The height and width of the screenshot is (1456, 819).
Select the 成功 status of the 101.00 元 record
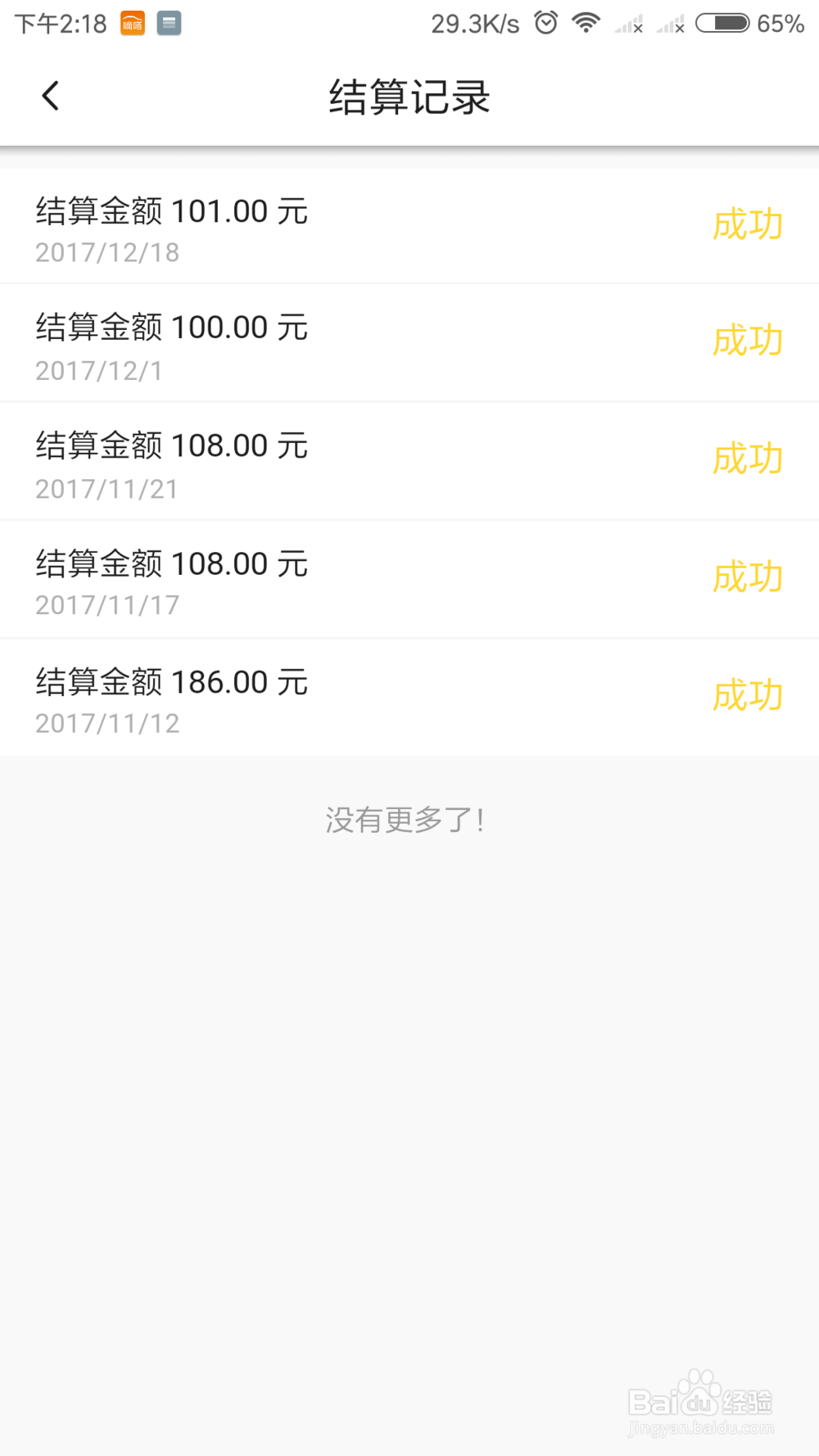coord(747,224)
